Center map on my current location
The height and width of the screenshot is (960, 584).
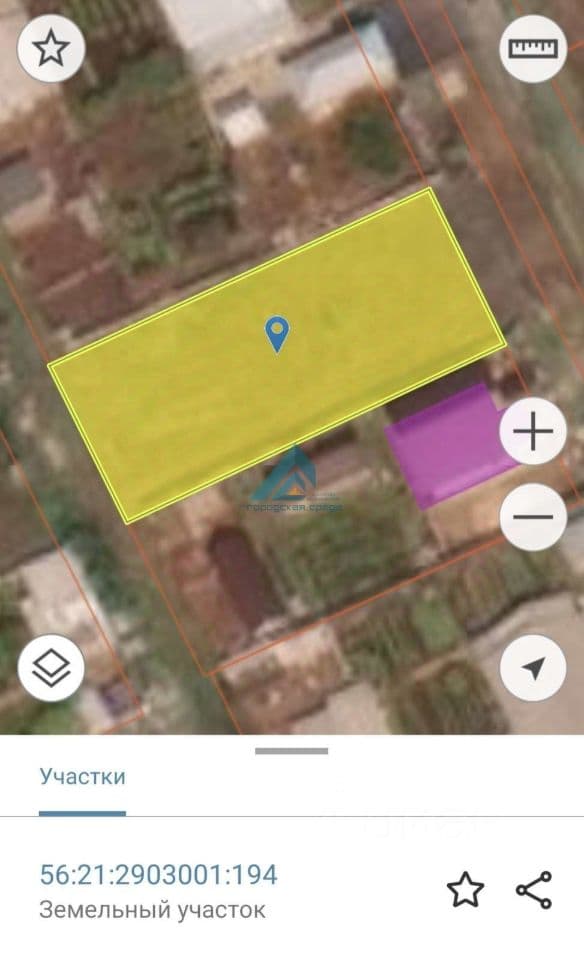533,668
